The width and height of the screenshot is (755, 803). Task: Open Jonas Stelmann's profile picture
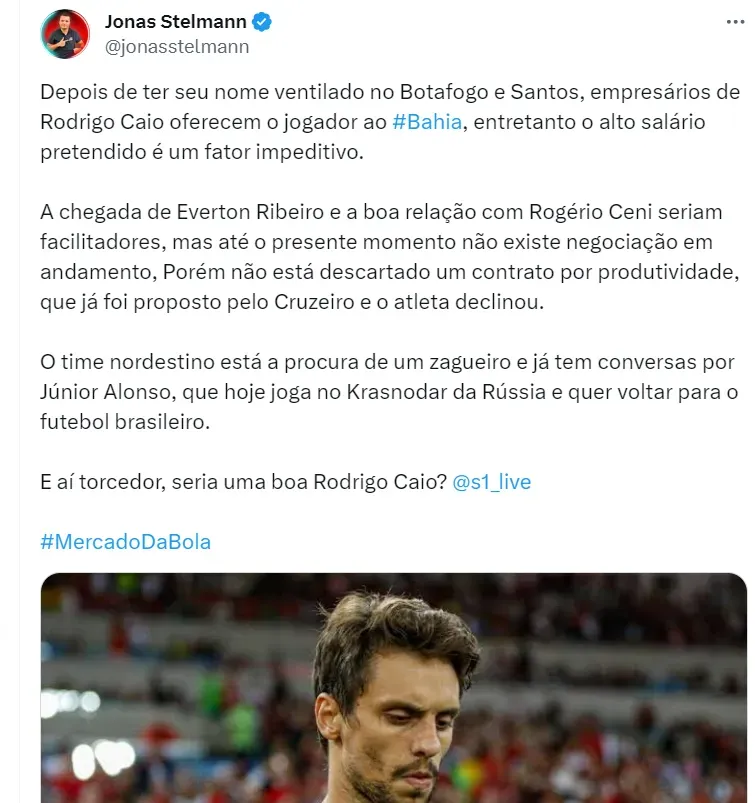point(66,34)
